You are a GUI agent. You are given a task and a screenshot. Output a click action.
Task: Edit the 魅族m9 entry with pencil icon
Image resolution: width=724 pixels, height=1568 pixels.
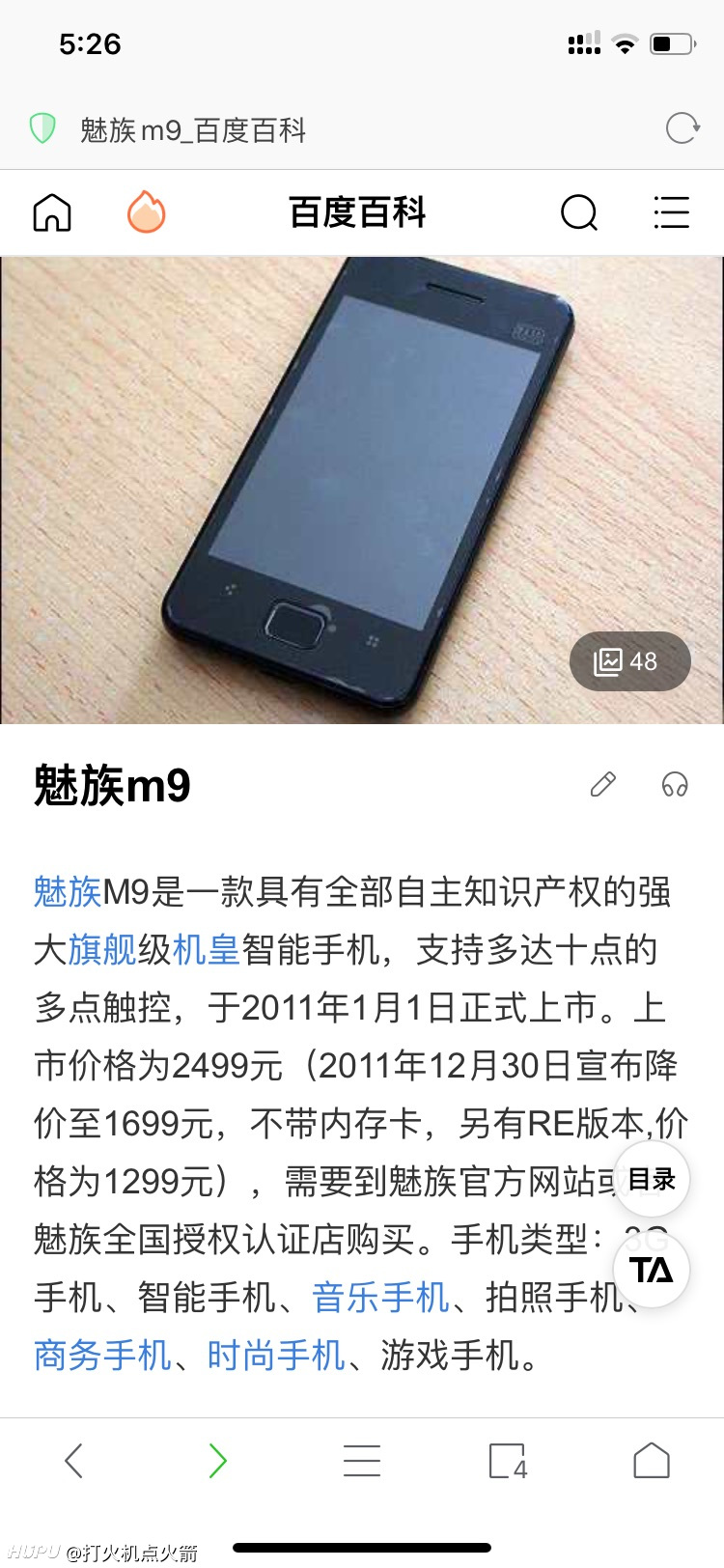click(x=603, y=784)
